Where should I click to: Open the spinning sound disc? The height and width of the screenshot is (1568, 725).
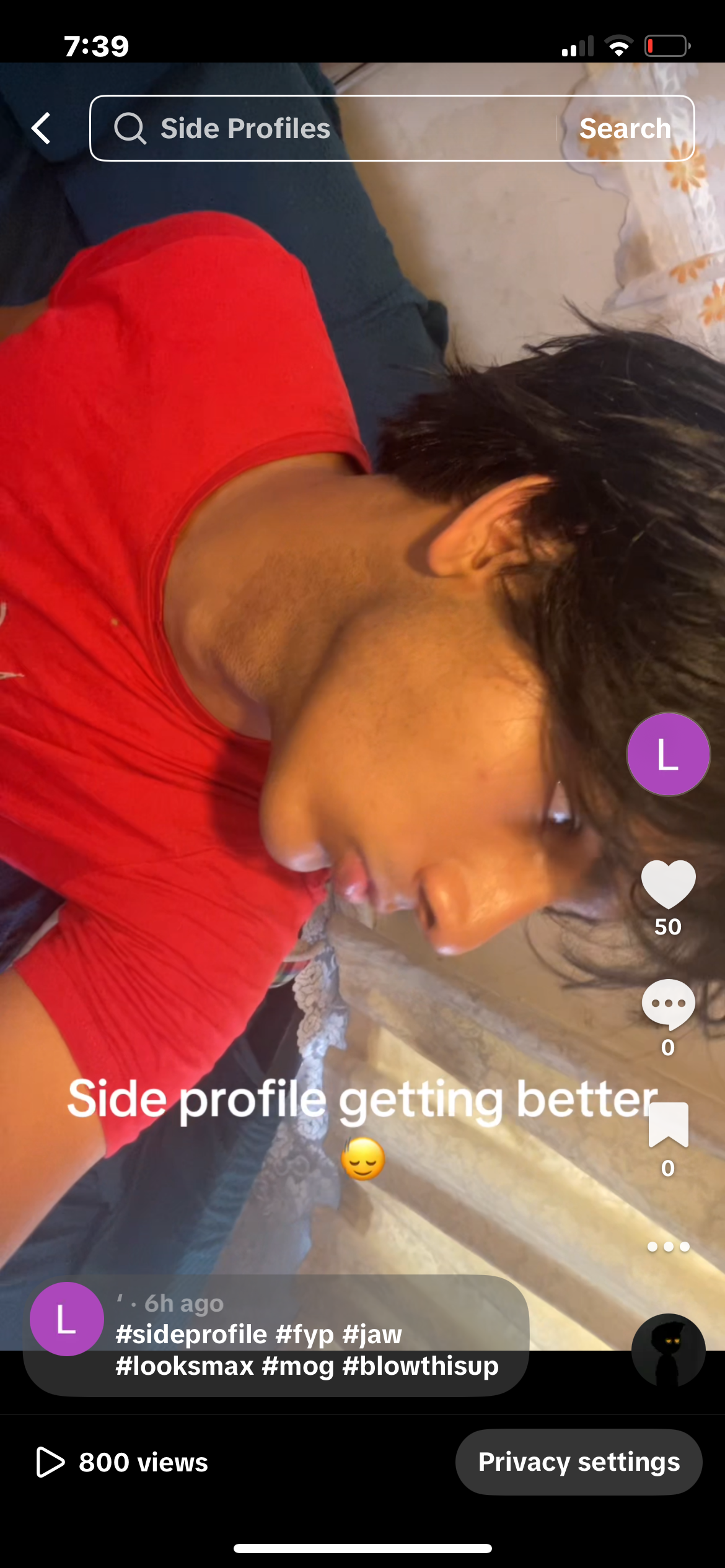[x=668, y=1350]
